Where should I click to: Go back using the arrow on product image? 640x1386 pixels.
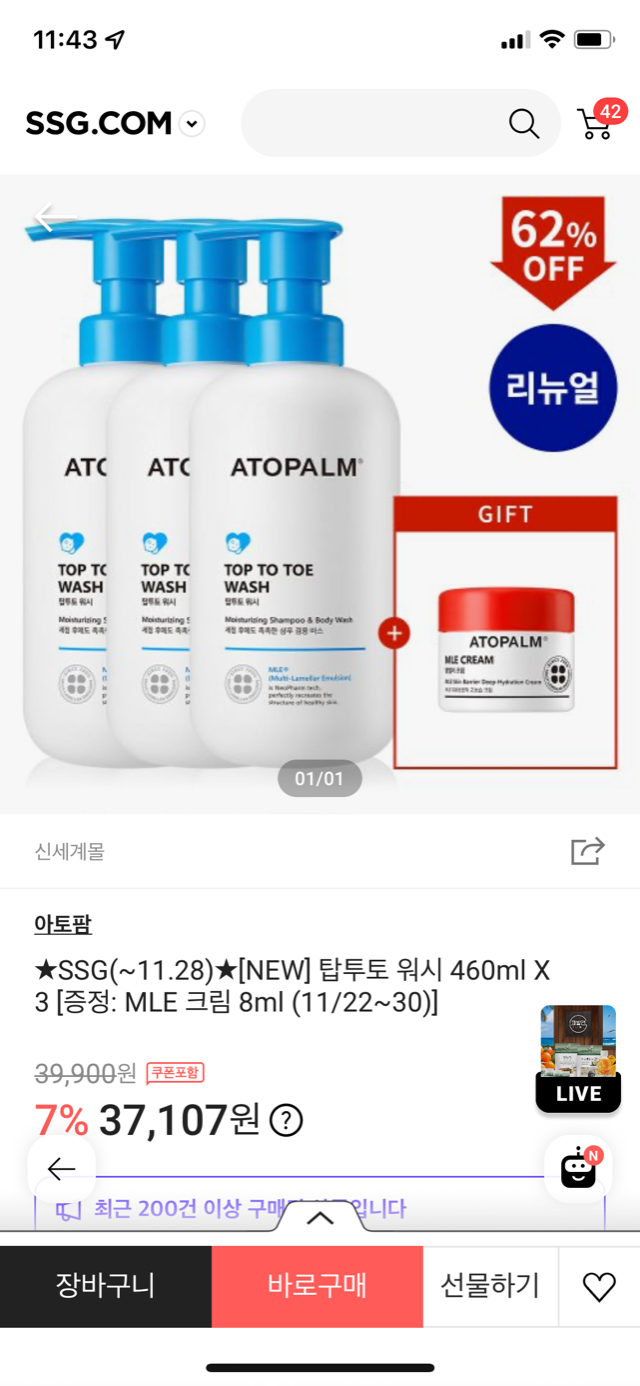54,217
